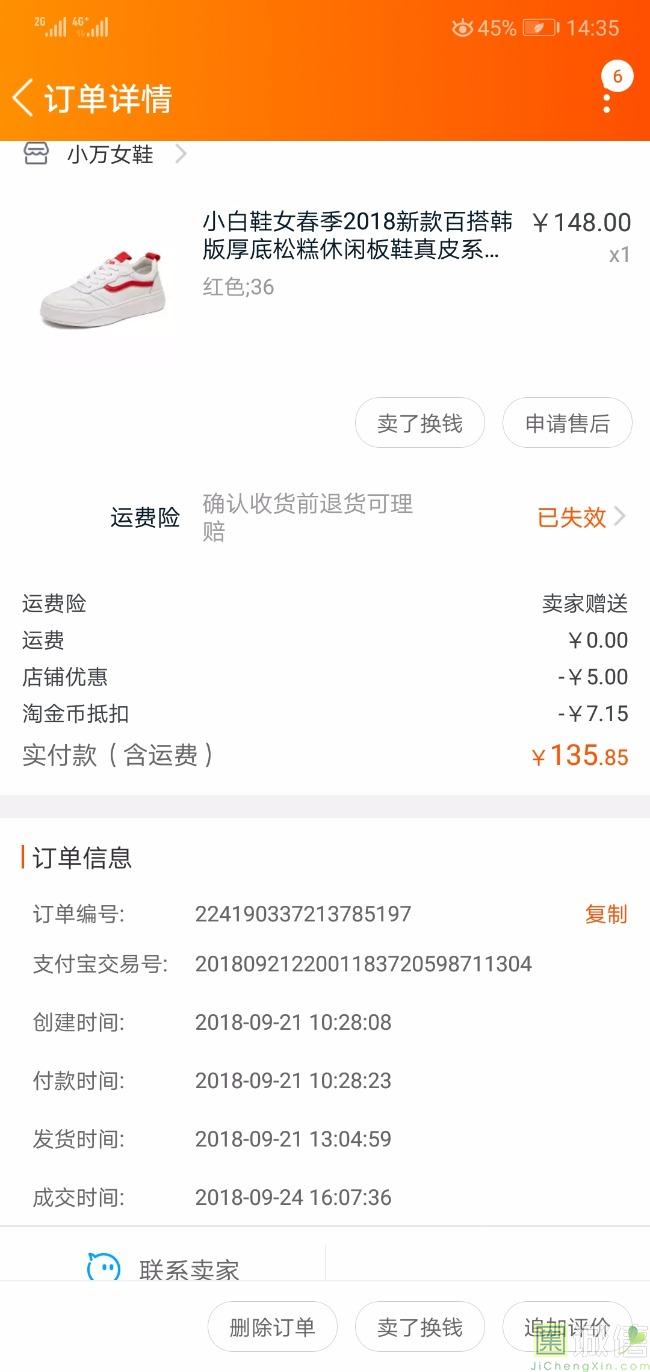Tap 卖了换钱 under the product
This screenshot has width=650, height=1372.
click(x=420, y=424)
